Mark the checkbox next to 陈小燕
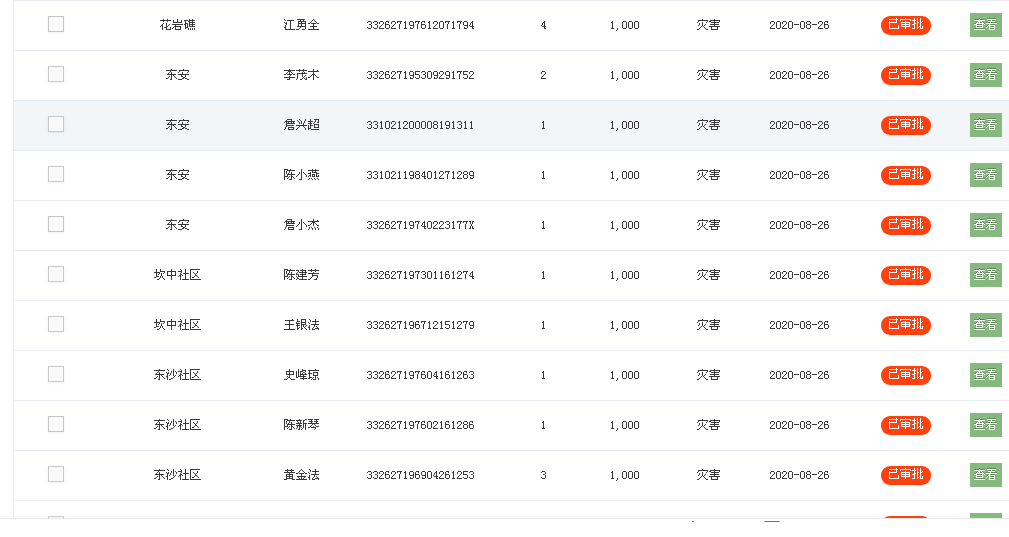 (56, 174)
